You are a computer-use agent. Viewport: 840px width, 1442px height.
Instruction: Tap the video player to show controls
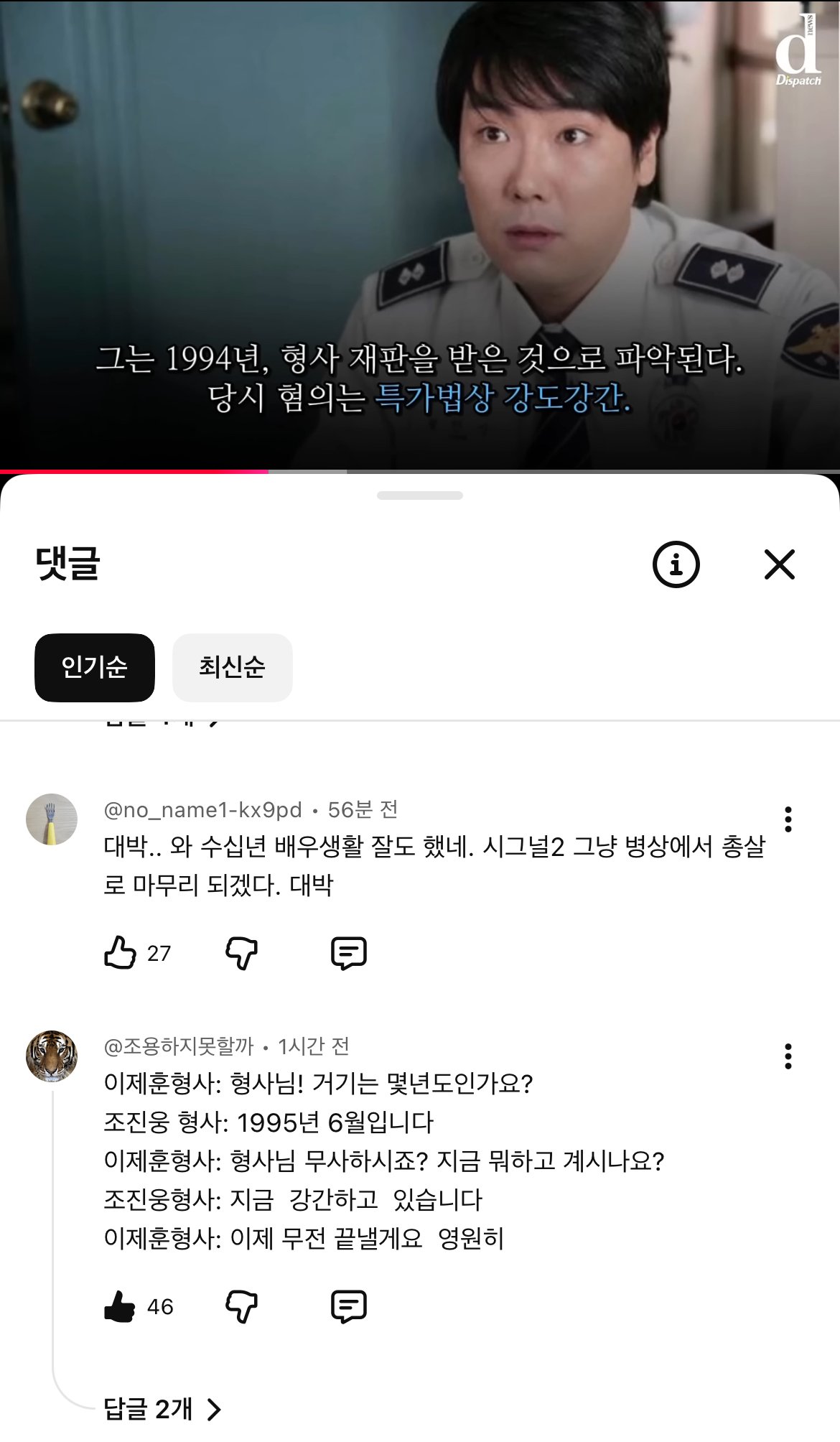pyautogui.click(x=420, y=215)
